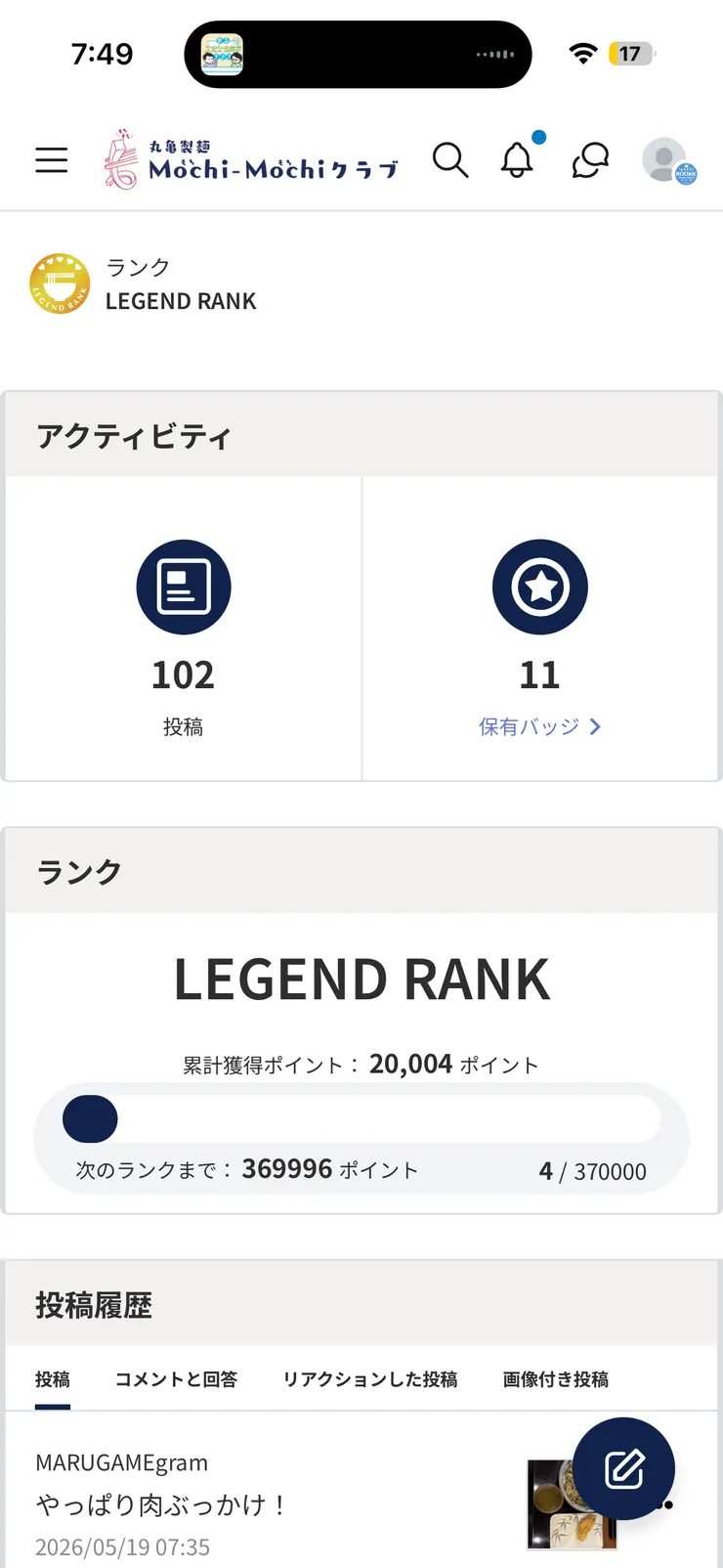Switch to the リアクションした投稿 tab

(370, 1379)
